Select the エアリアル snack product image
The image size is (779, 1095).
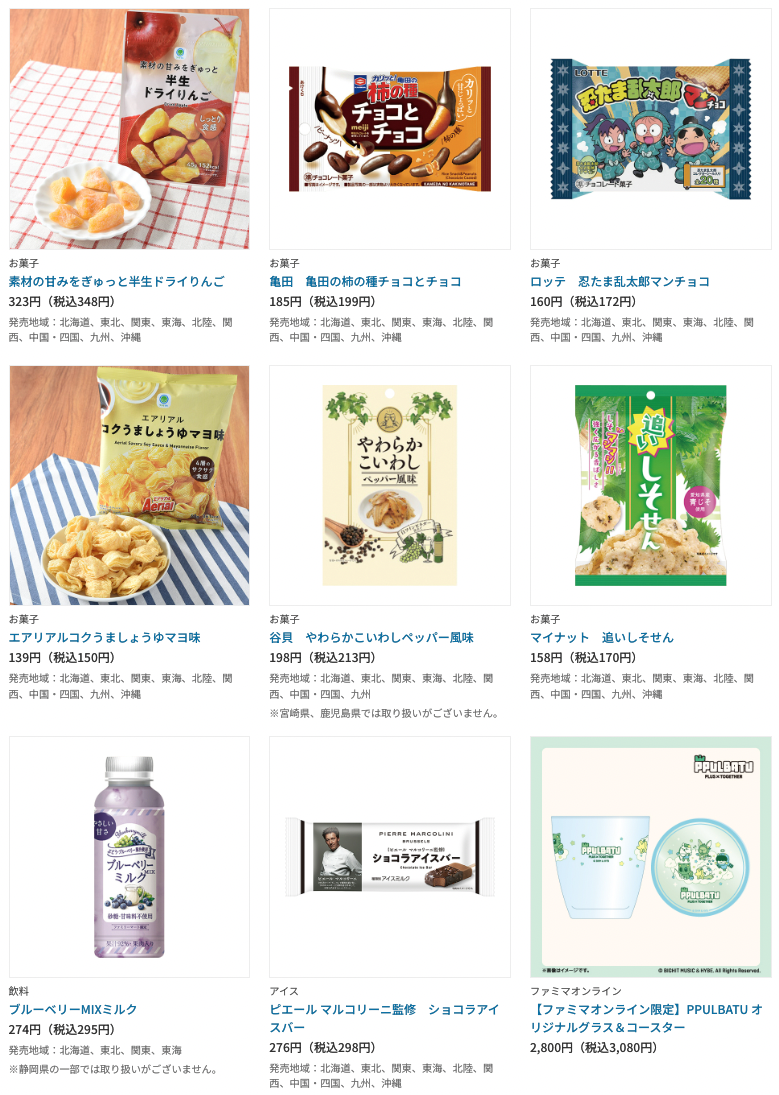[x=129, y=485]
